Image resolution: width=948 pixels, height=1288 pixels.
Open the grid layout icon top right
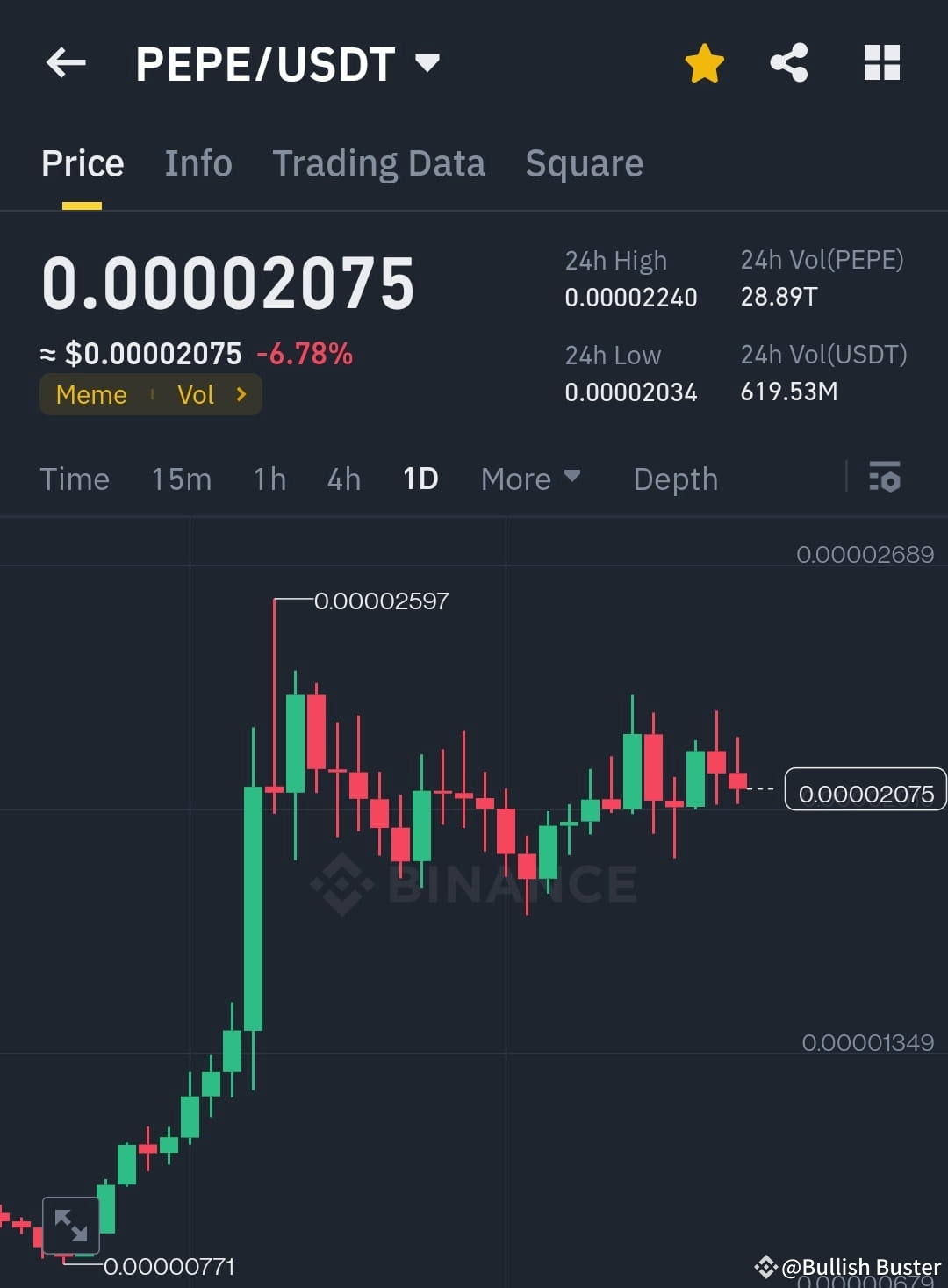(x=881, y=62)
